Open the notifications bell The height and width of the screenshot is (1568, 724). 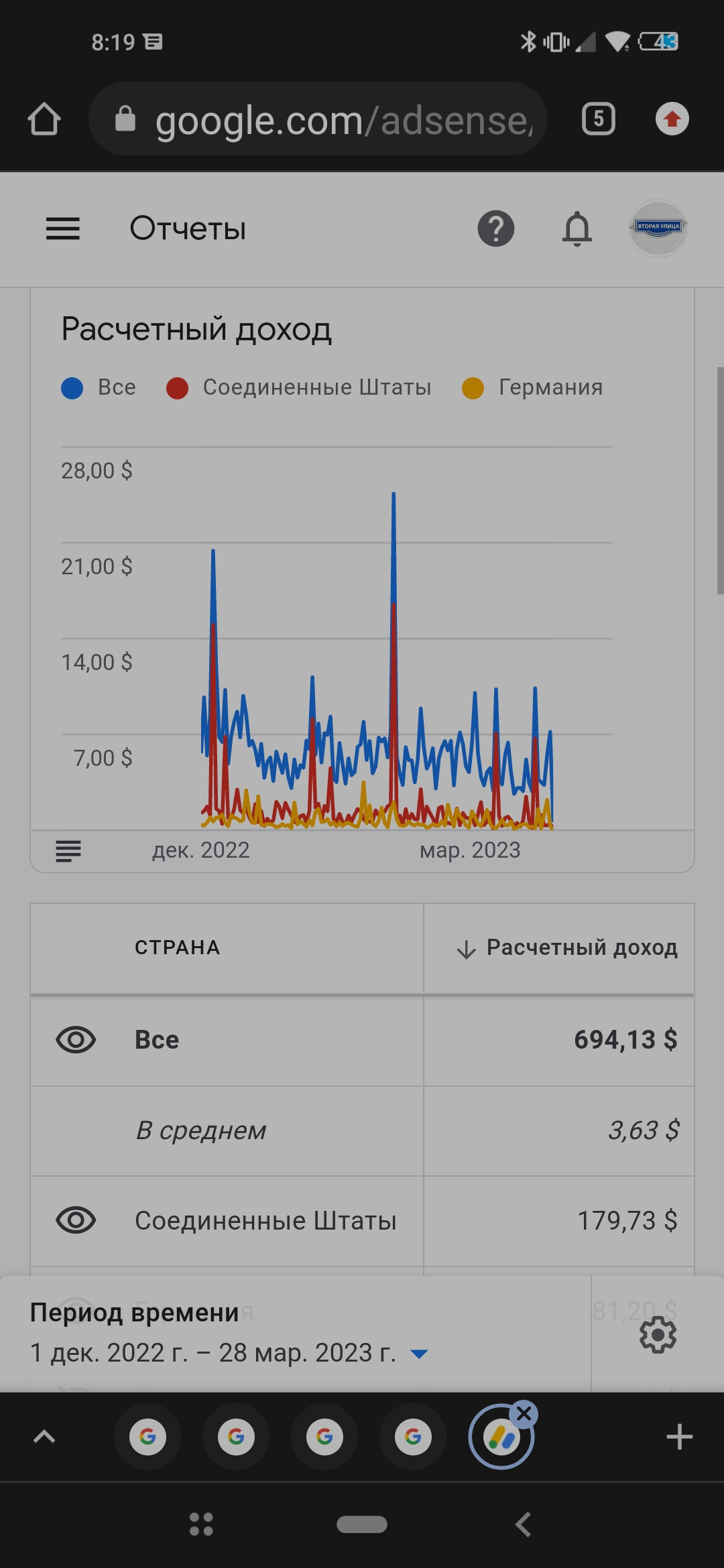[x=577, y=229]
